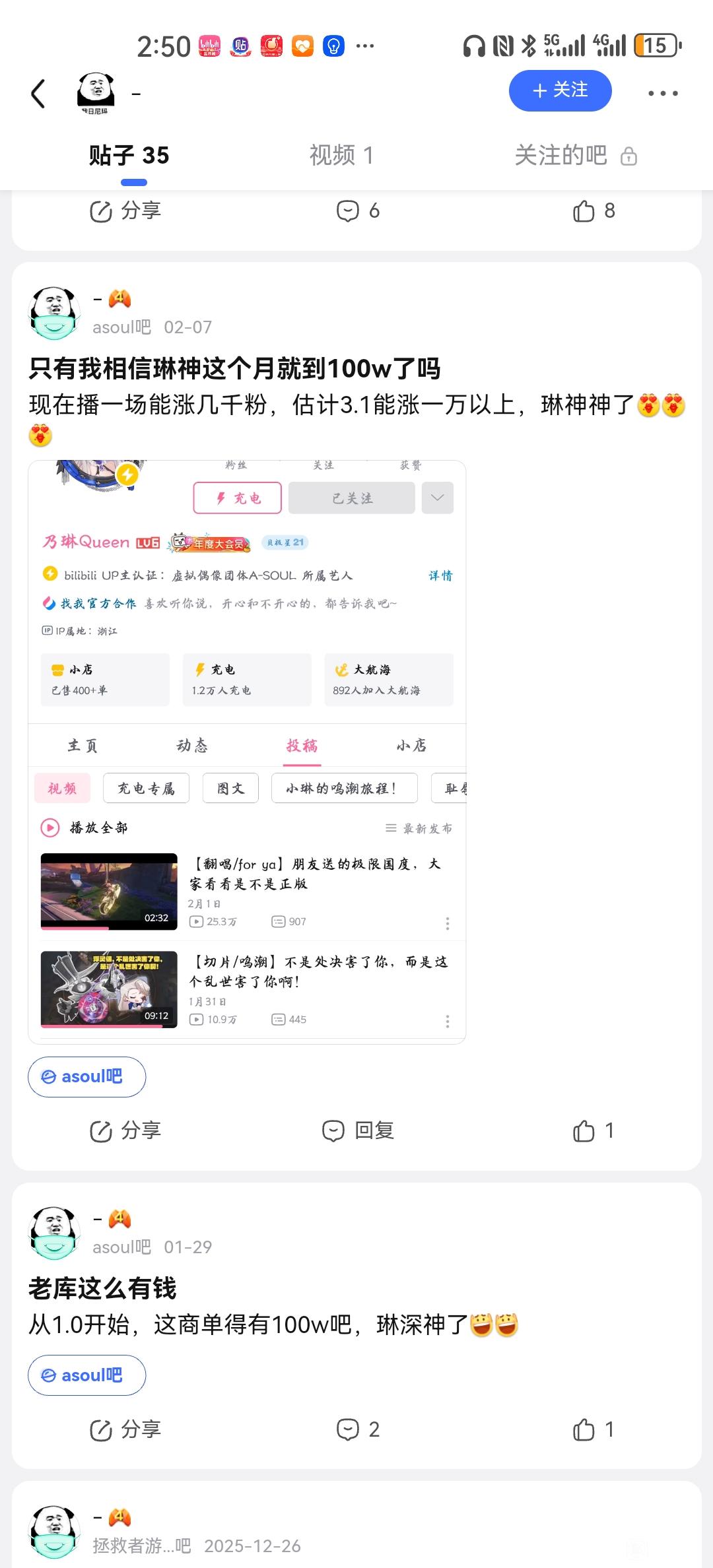Reply to the 只有我相信琳神 post via 回复
Image resolution: width=713 pixels, height=1568 pixels.
click(358, 1130)
